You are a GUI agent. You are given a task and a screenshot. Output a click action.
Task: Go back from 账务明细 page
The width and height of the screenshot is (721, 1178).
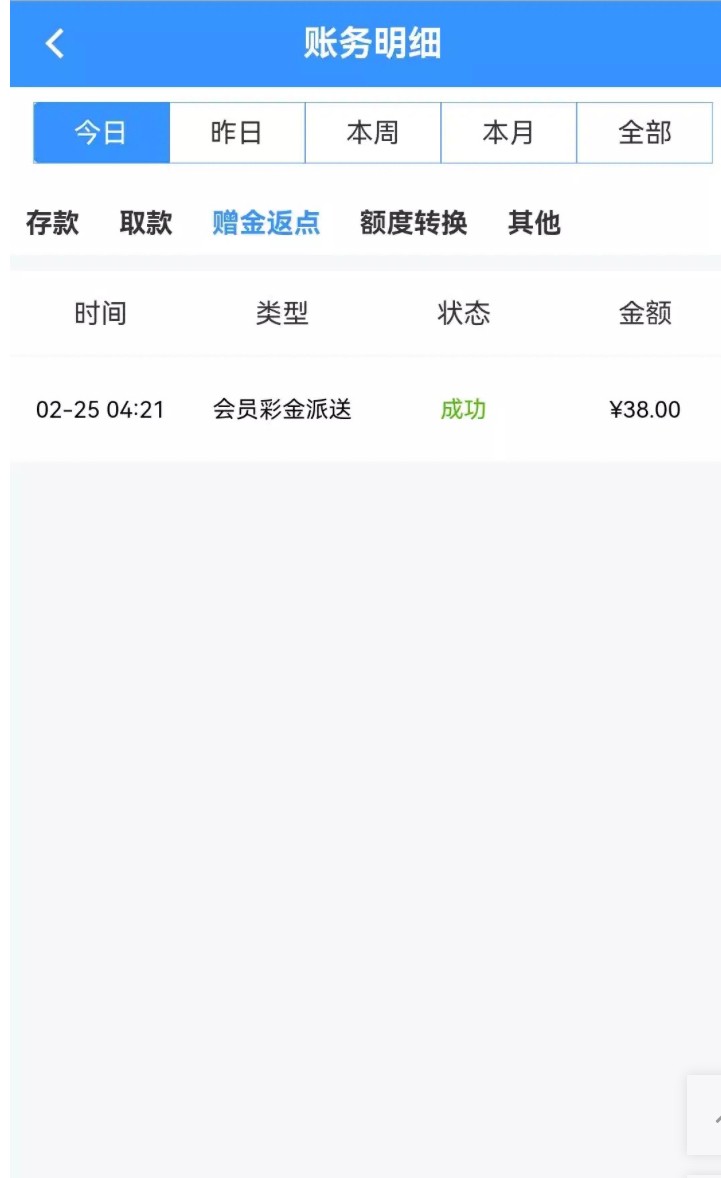(x=55, y=43)
